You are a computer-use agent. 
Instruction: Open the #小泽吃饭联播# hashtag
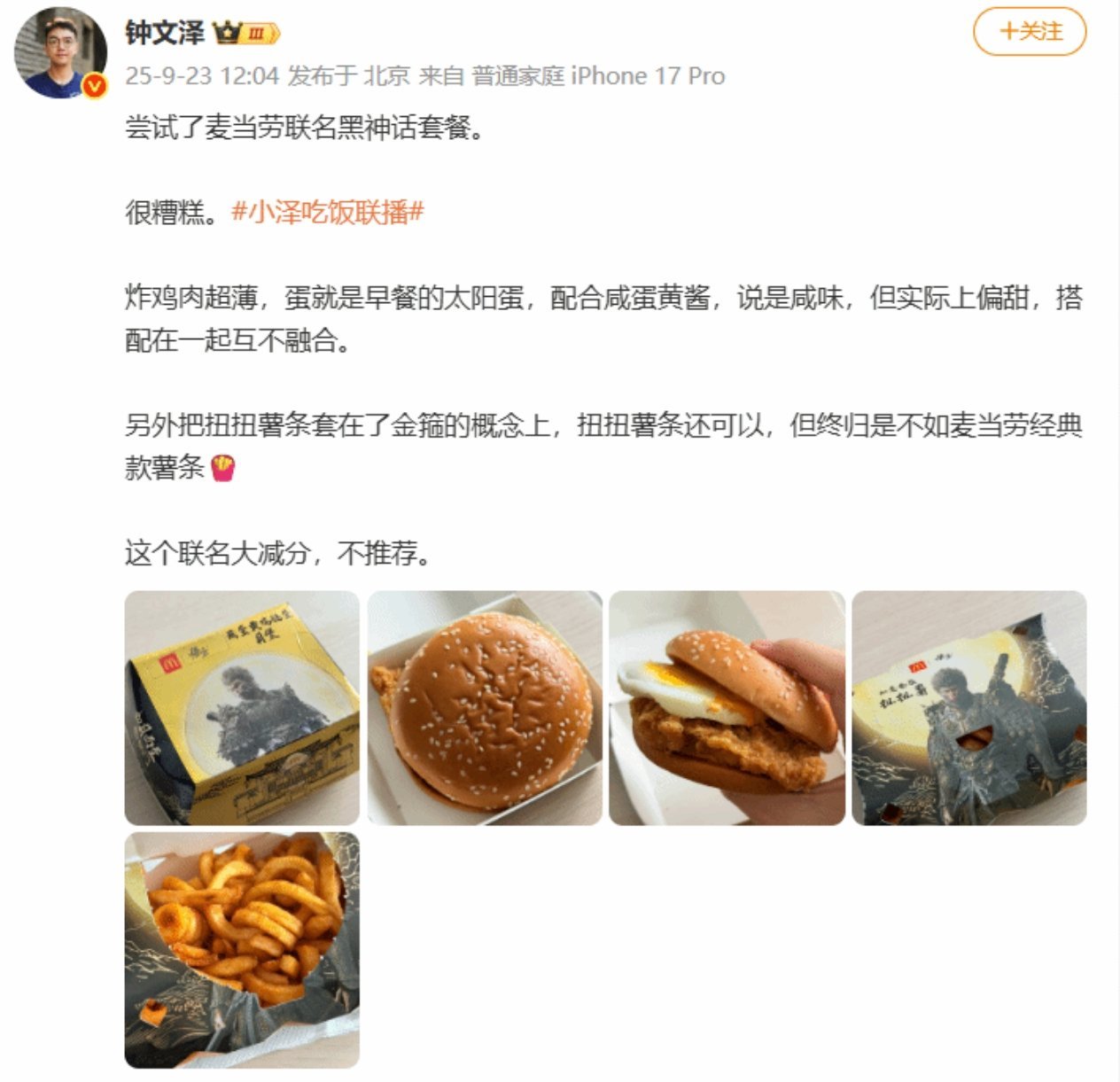pyautogui.click(x=327, y=213)
